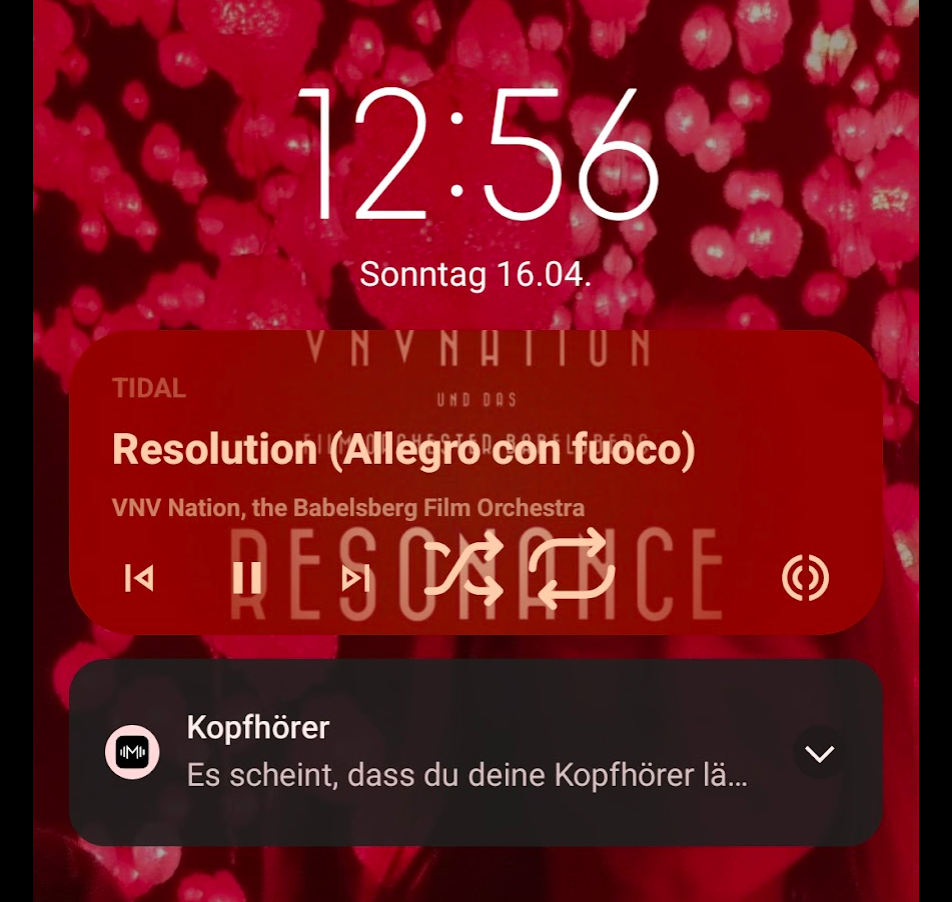Skip to the previous track
The width and height of the screenshot is (952, 902).
tap(139, 578)
